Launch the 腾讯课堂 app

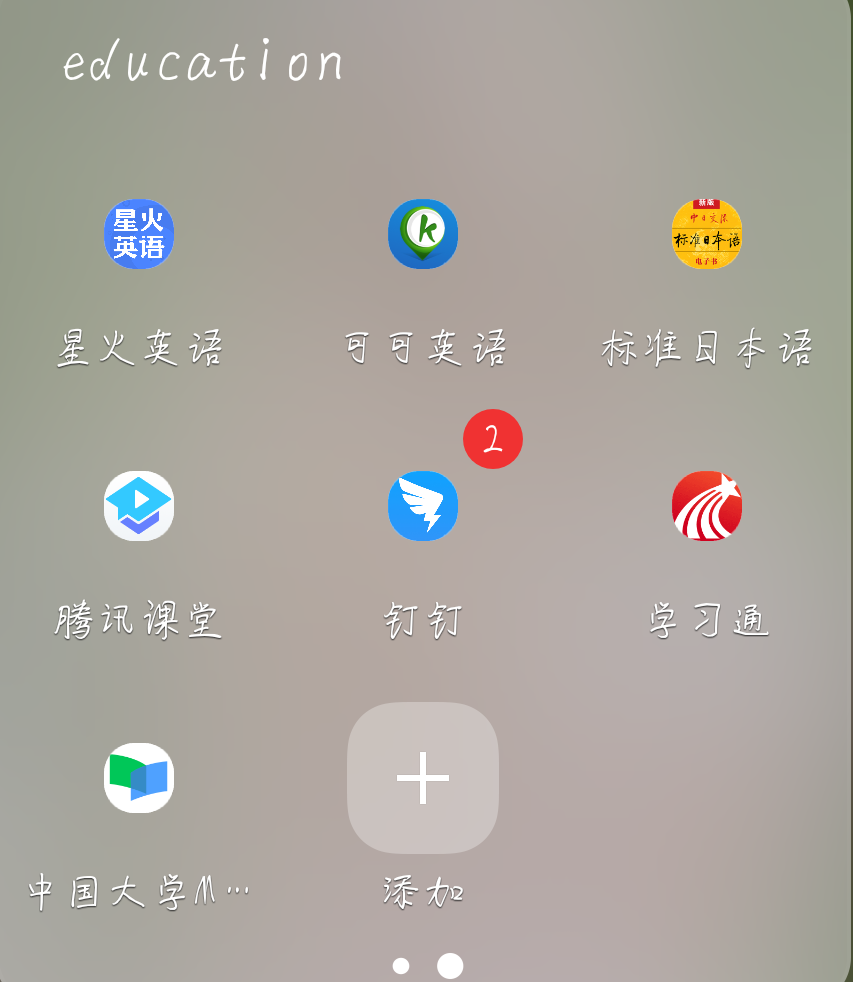(139, 506)
